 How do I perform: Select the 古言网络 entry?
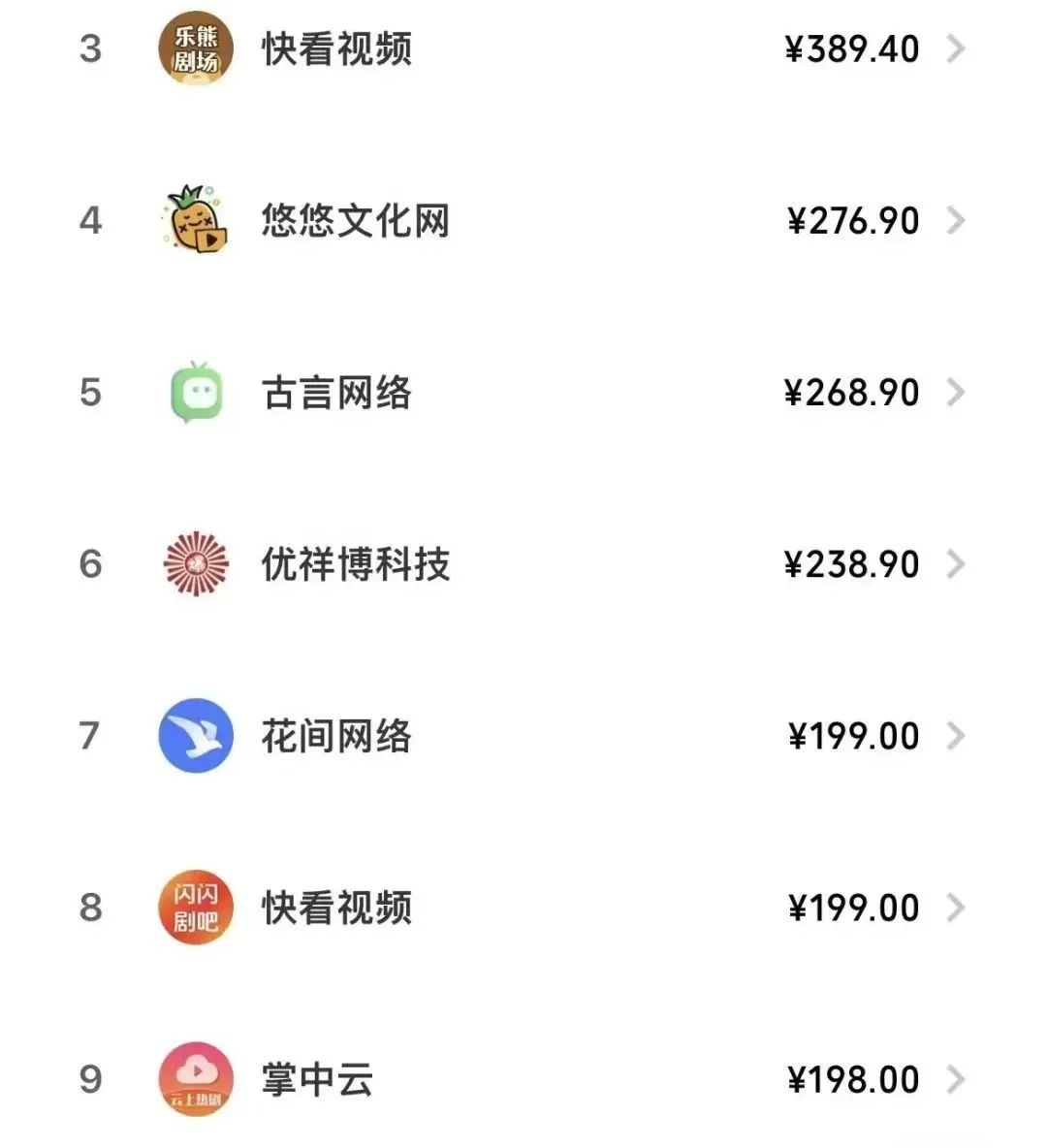(523, 393)
